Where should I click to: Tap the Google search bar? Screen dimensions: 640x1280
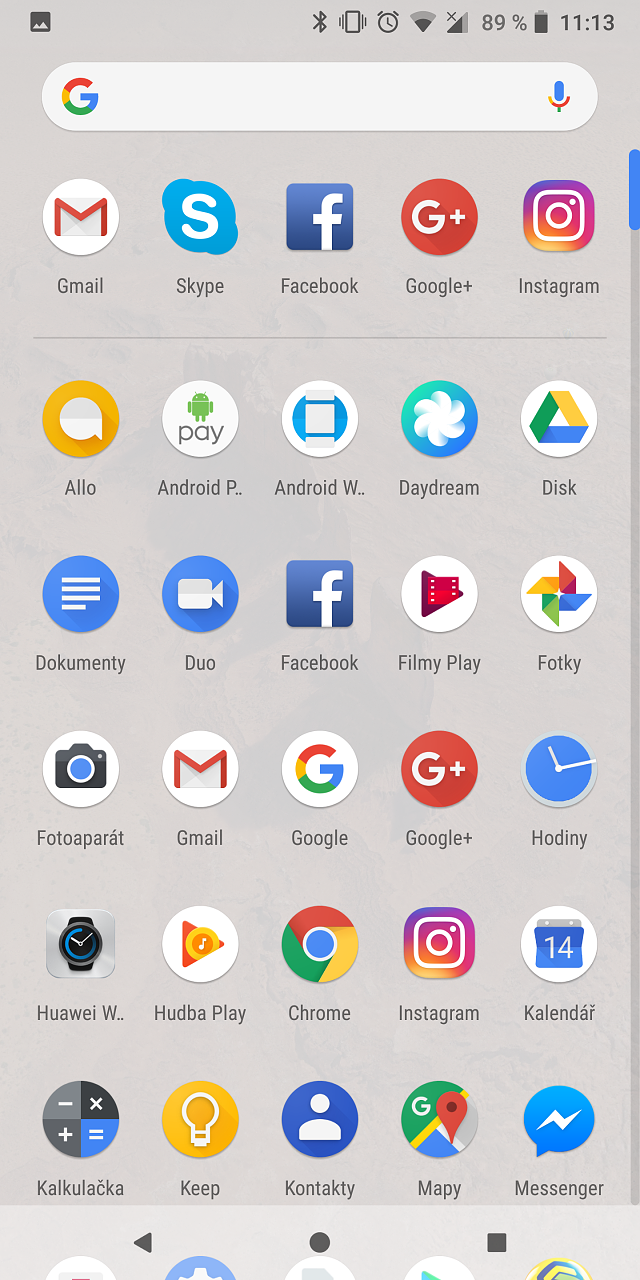320,97
